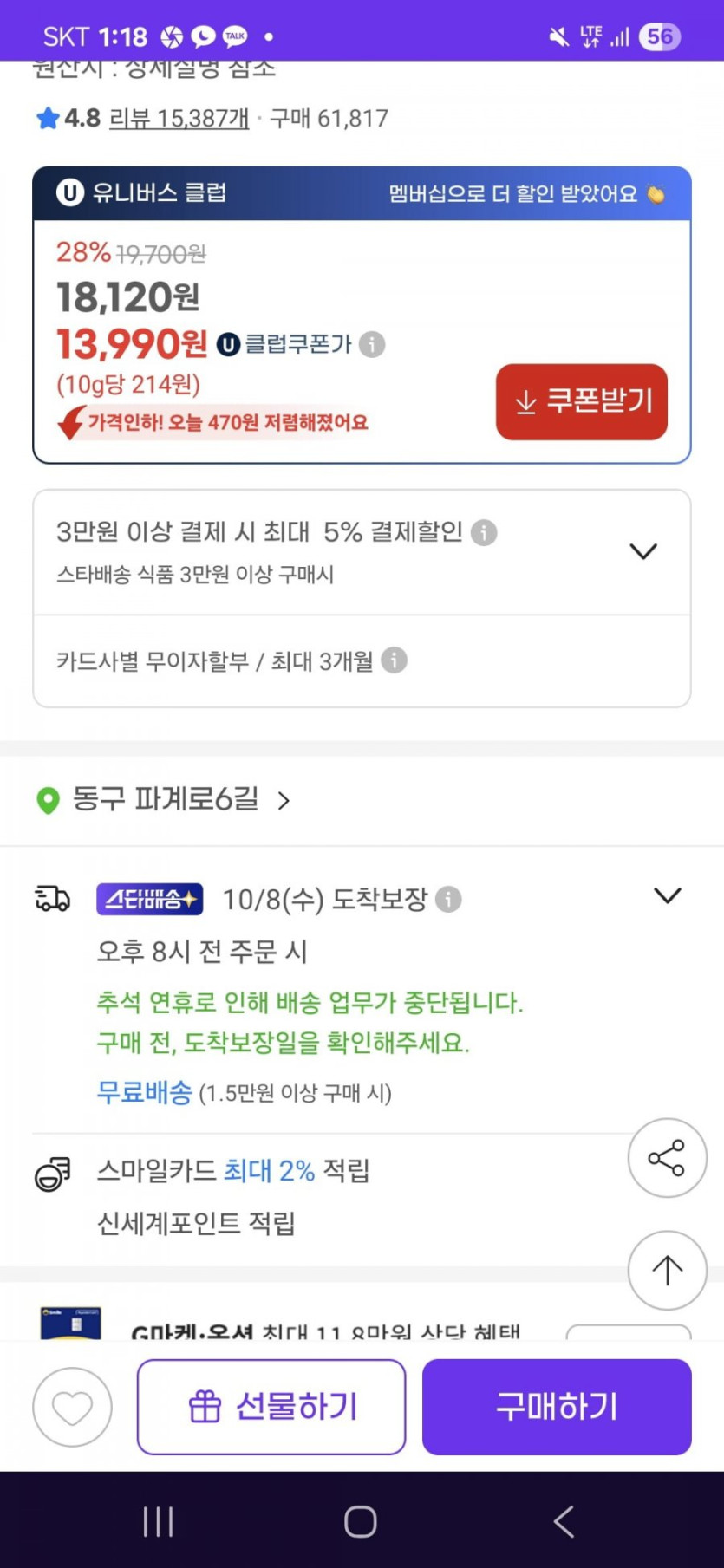The width and height of the screenshot is (724, 1568).
Task: Share this product
Action: click(667, 1158)
